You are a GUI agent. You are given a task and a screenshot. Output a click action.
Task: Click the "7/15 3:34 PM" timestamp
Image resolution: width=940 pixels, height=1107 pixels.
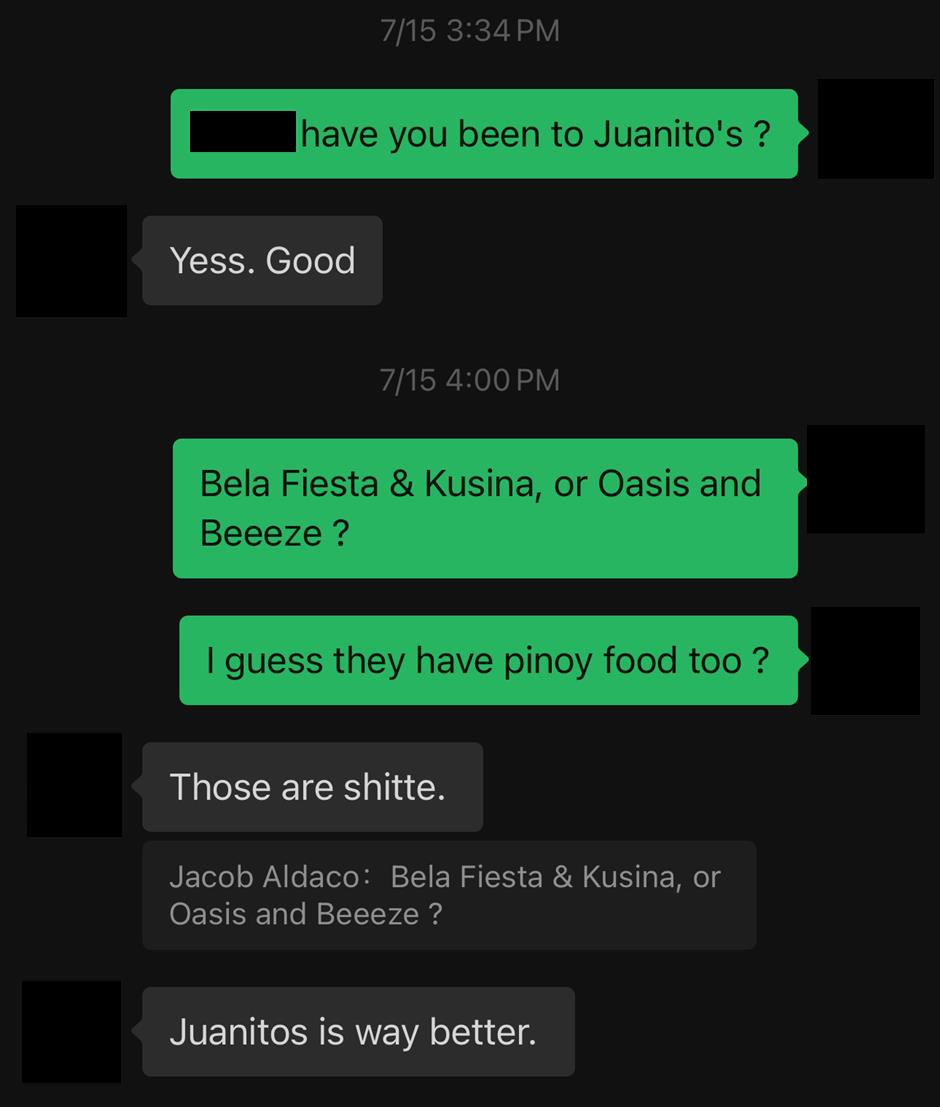(x=470, y=30)
